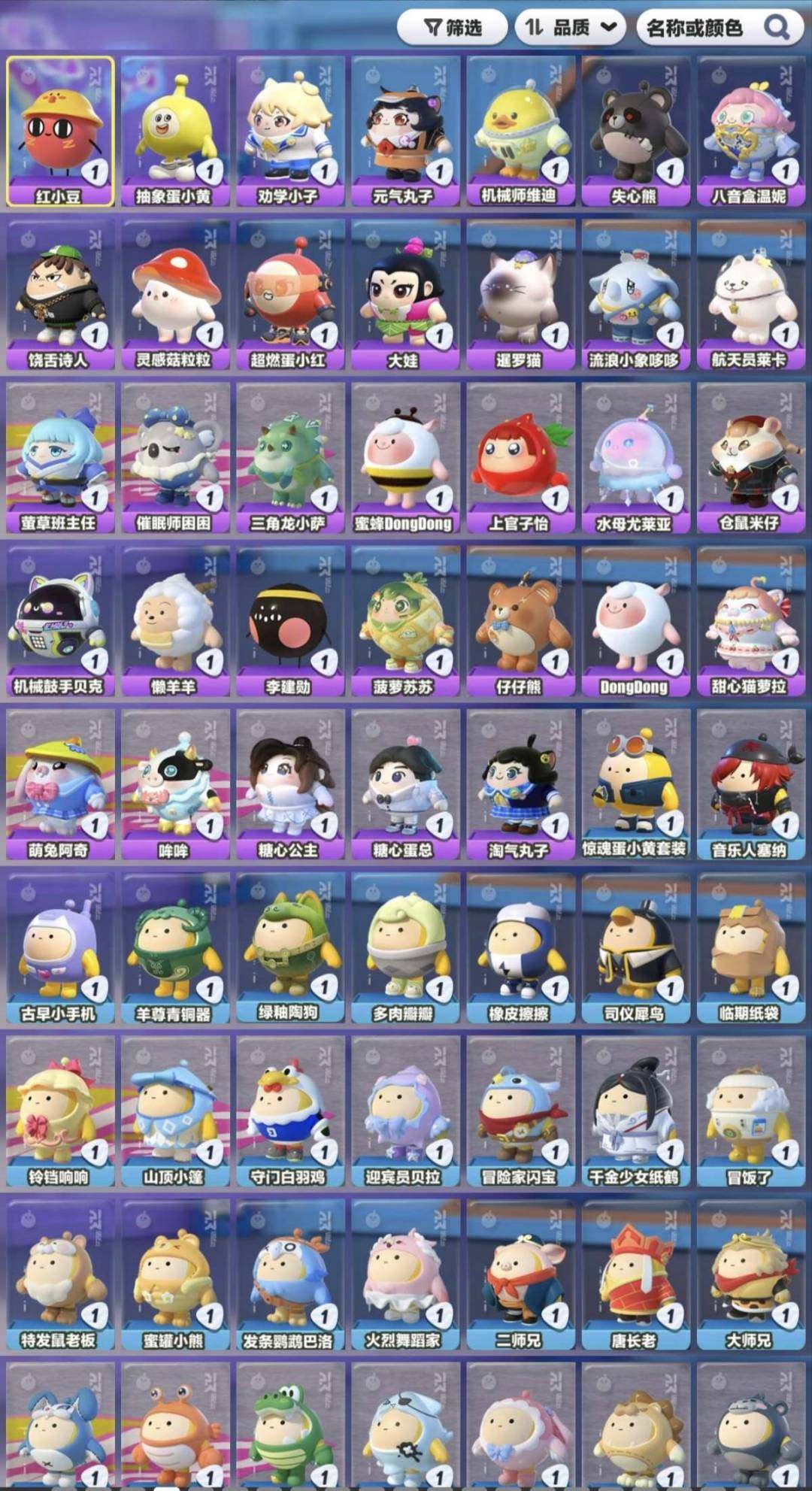Tap the 唐长老 skin card
Image resolution: width=812 pixels, height=1491 pixels.
click(x=635, y=1272)
